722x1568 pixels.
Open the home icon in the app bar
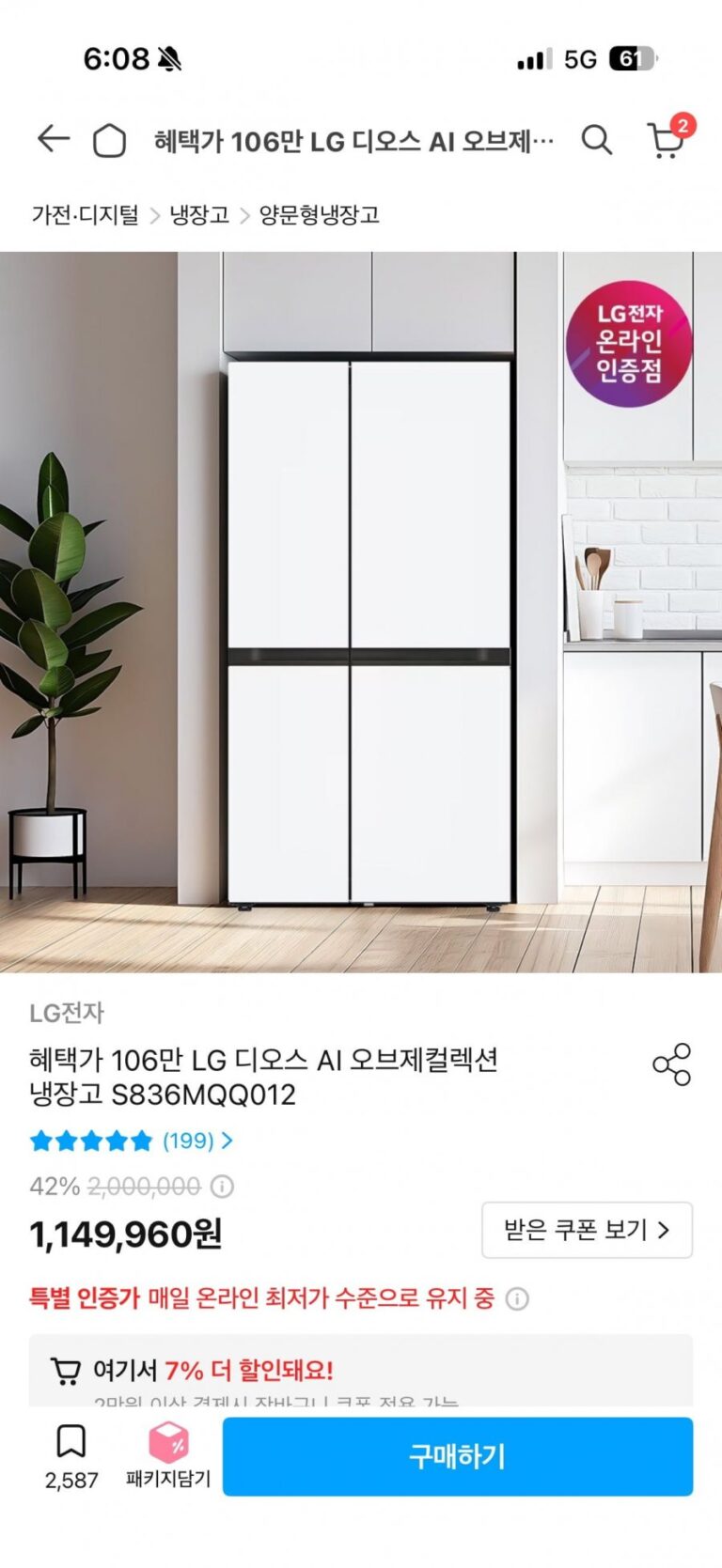tap(109, 141)
